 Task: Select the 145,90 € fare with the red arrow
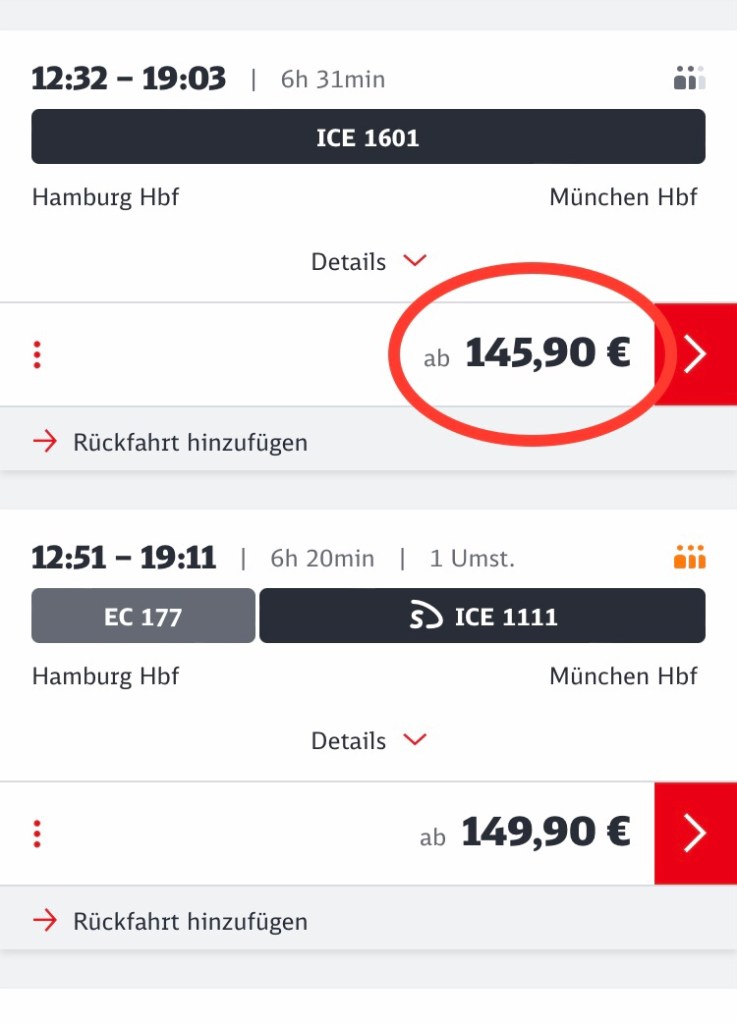695,355
